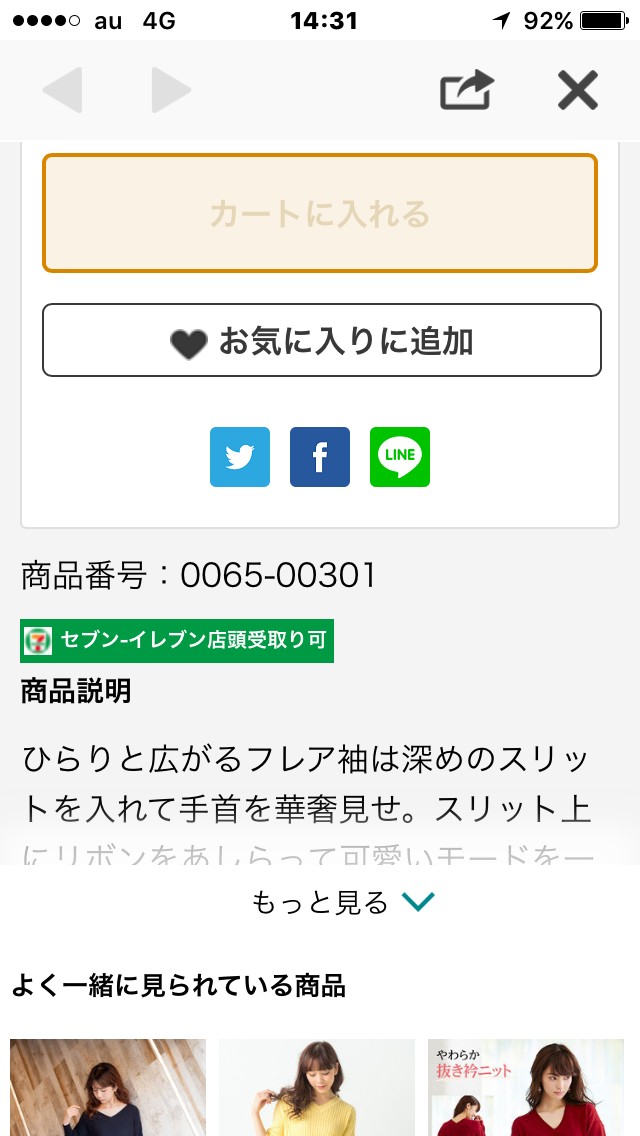This screenshot has width=640, height=1136.
Task: Open the yellow knit product
Action: coord(317,1087)
